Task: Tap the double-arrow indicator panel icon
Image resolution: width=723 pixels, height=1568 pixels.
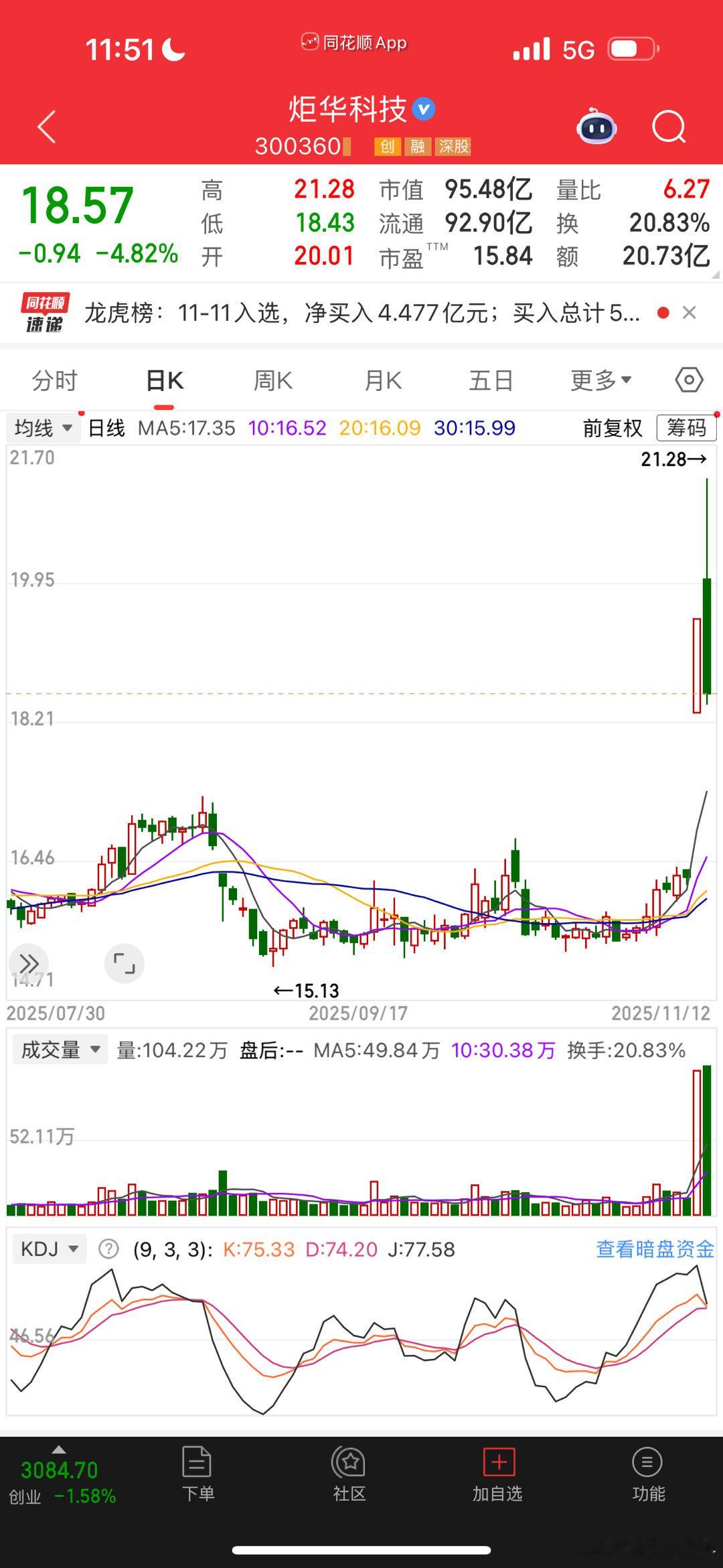Action: pos(29,963)
